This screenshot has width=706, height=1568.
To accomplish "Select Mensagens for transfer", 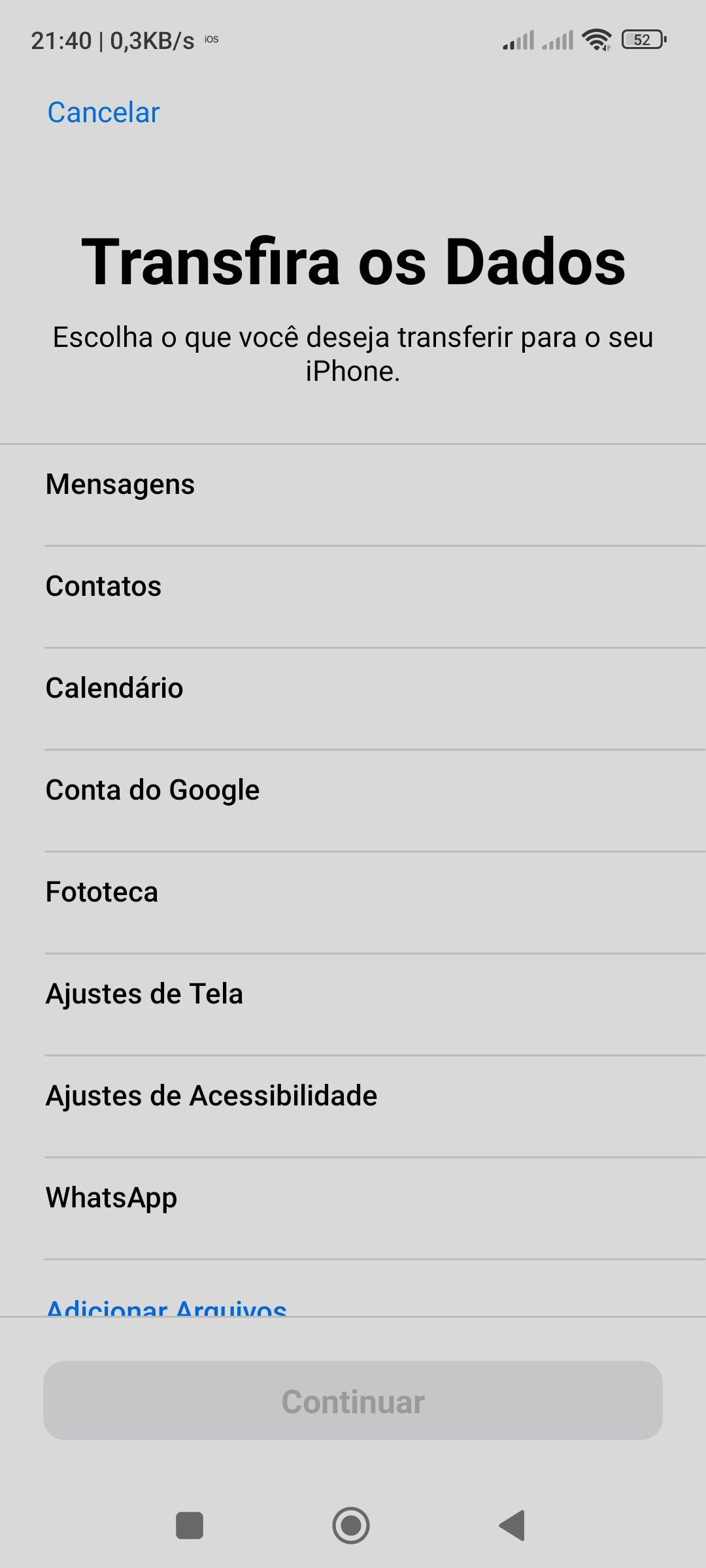I will coord(353,495).
